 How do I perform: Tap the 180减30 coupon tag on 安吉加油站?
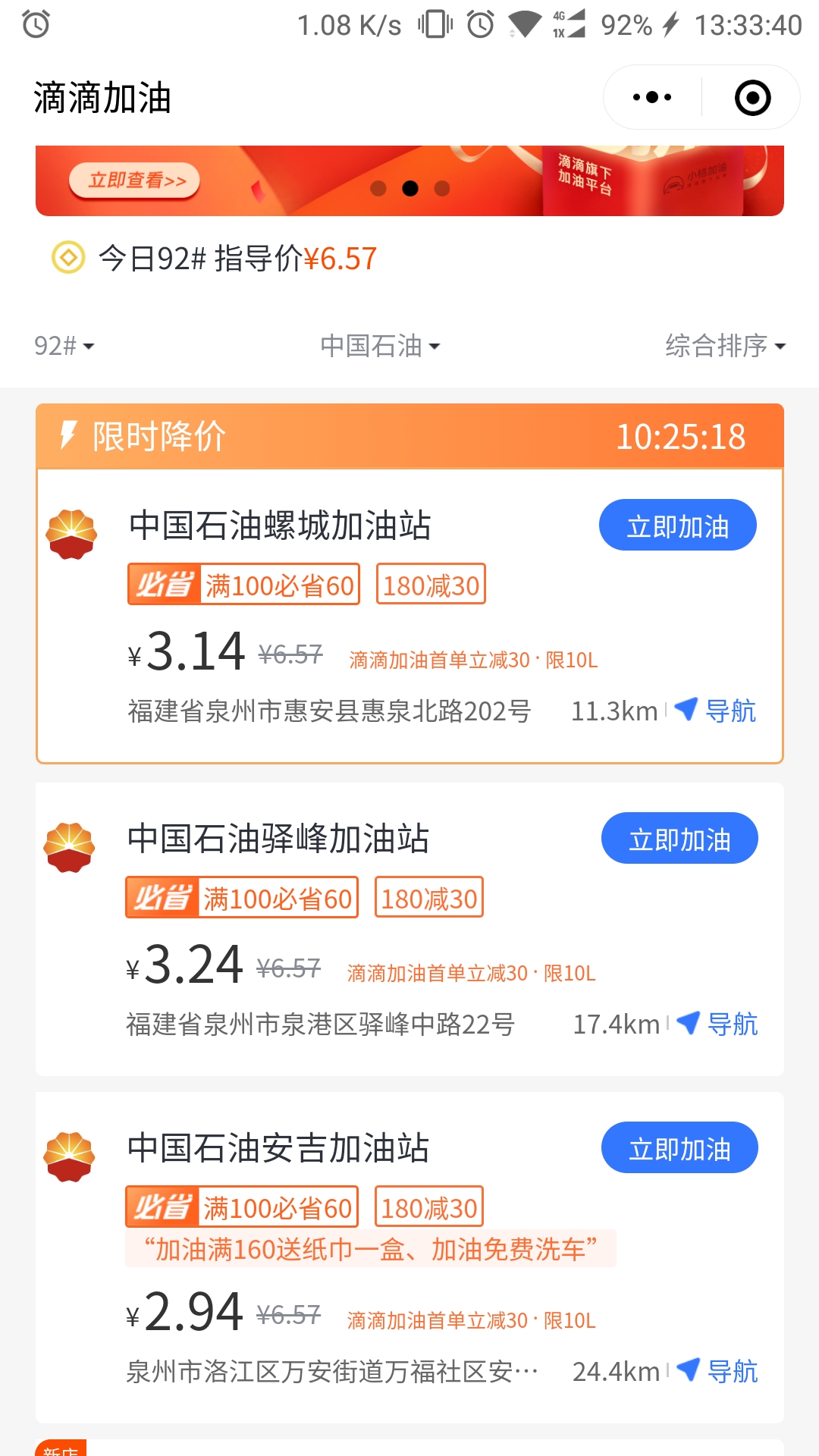coord(428,1206)
